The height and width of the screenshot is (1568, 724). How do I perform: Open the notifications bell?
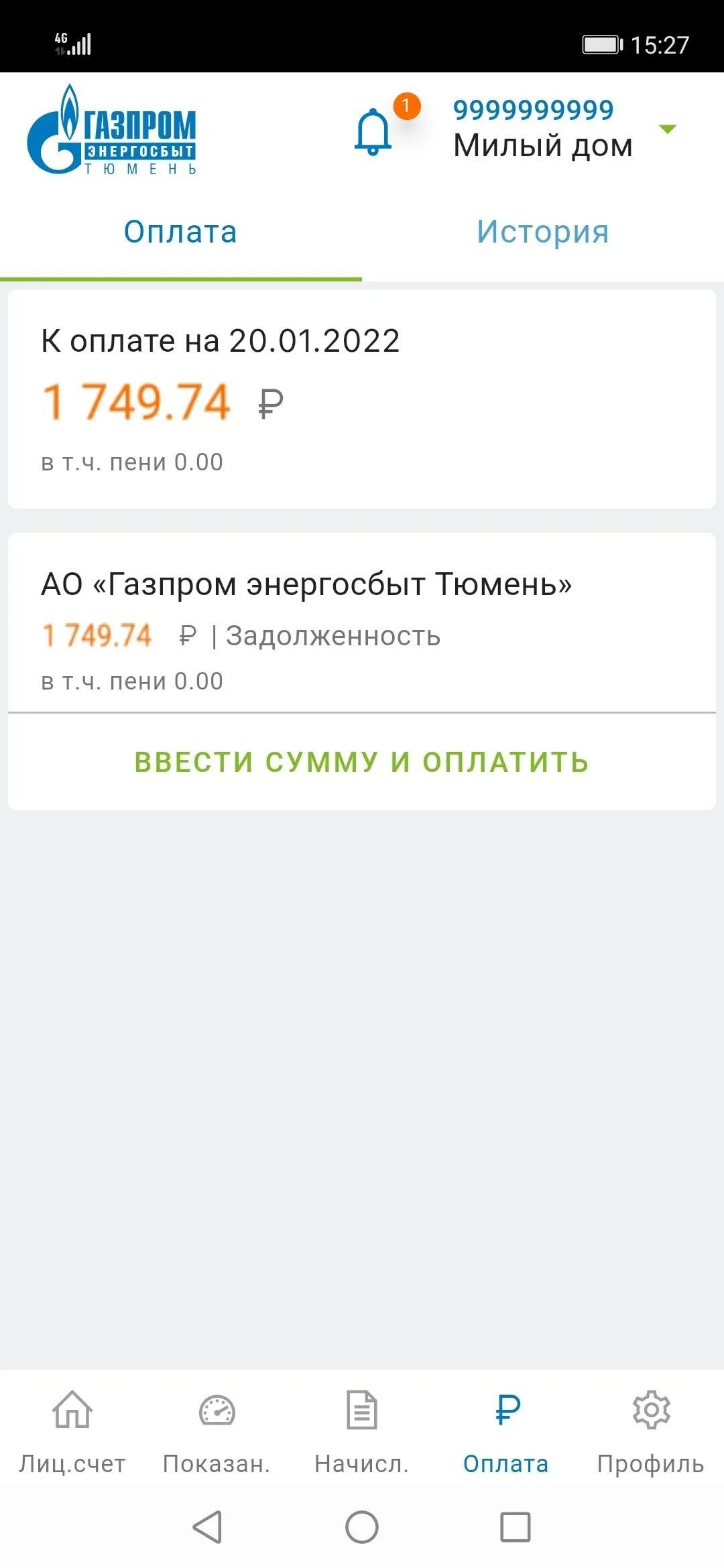[373, 131]
